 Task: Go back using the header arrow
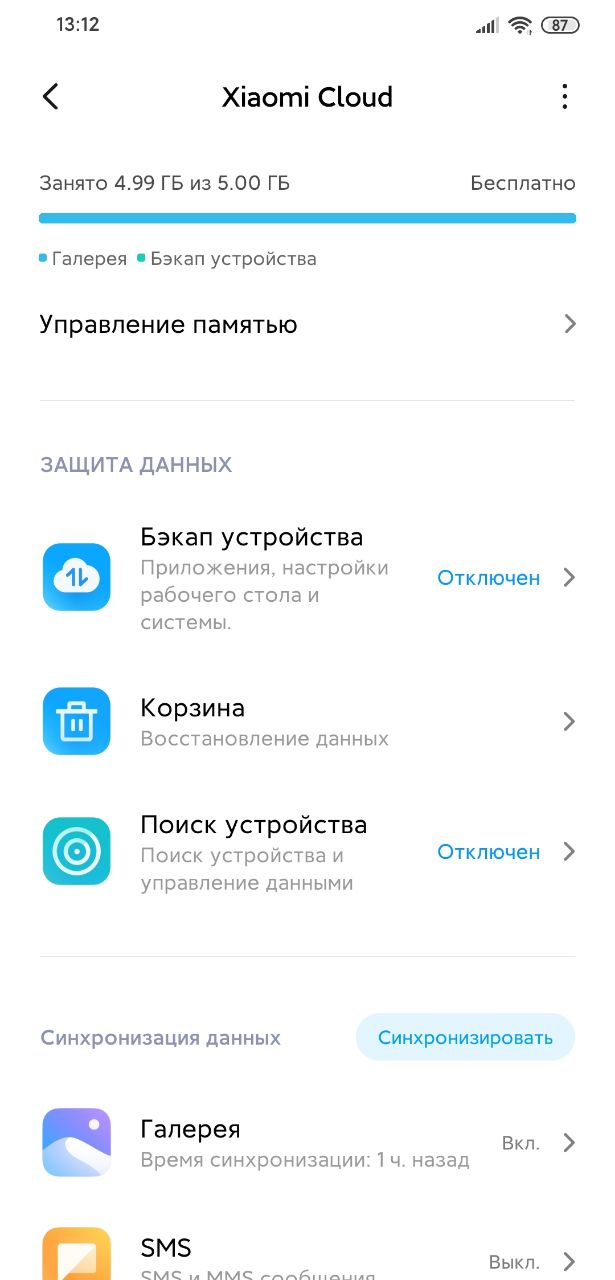[x=51, y=97]
